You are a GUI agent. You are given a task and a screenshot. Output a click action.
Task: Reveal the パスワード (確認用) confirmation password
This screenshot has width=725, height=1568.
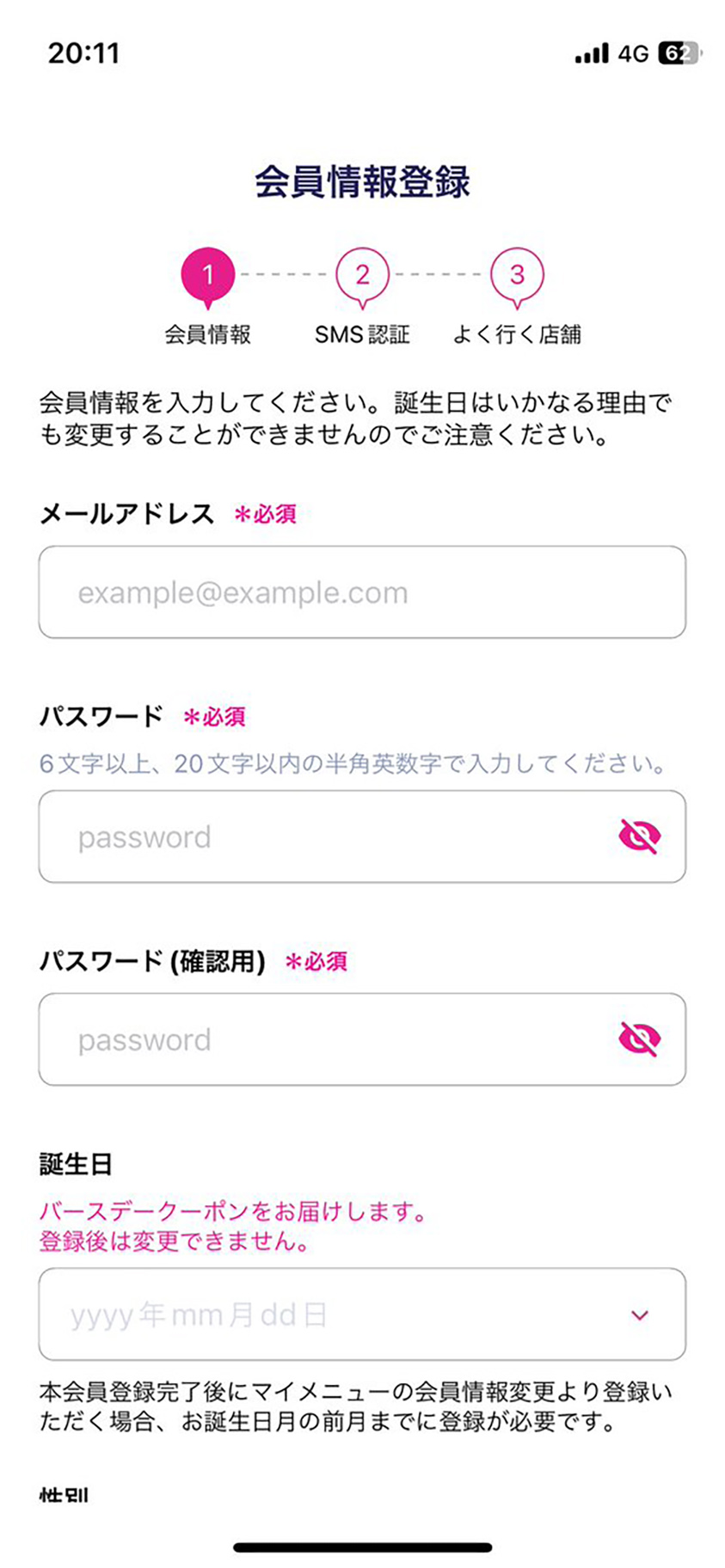(639, 1038)
